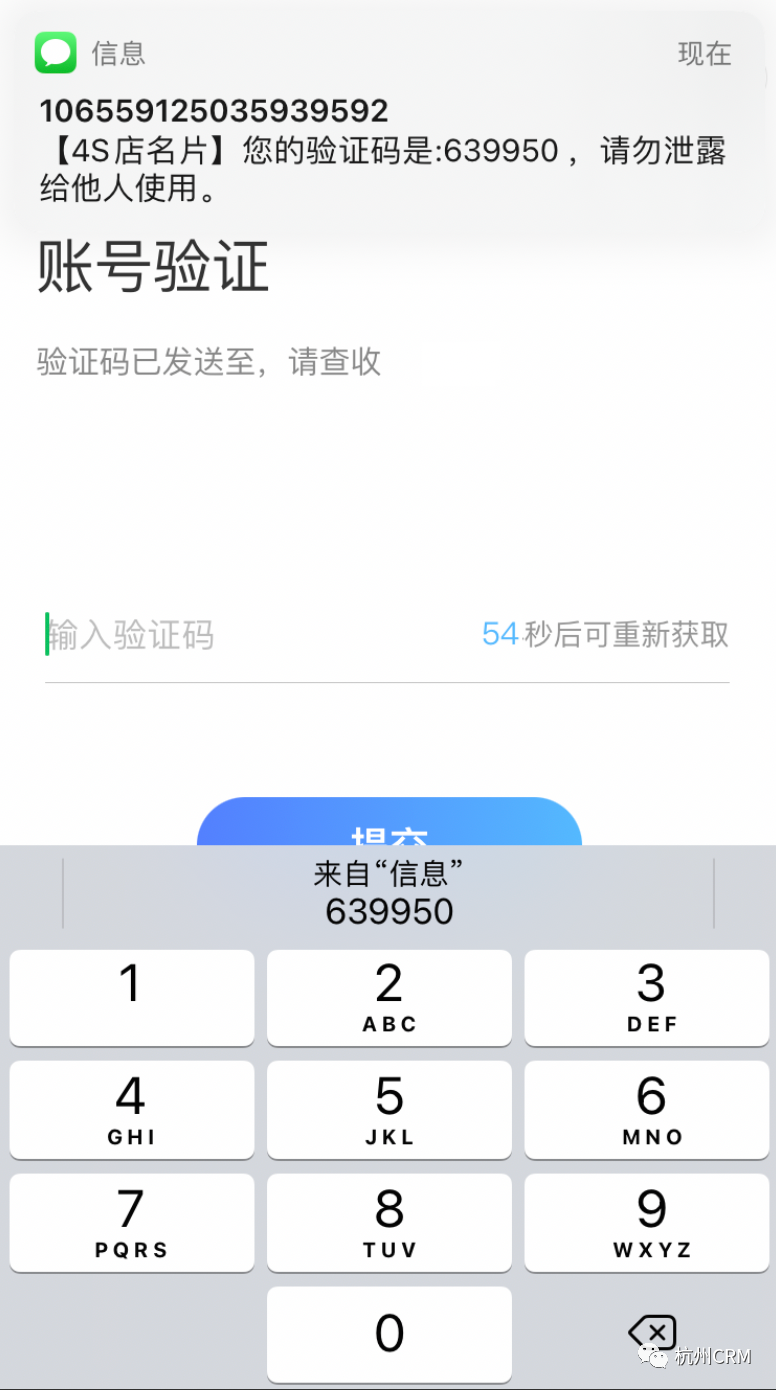Enter digit 2 on the keypad

[x=389, y=997]
